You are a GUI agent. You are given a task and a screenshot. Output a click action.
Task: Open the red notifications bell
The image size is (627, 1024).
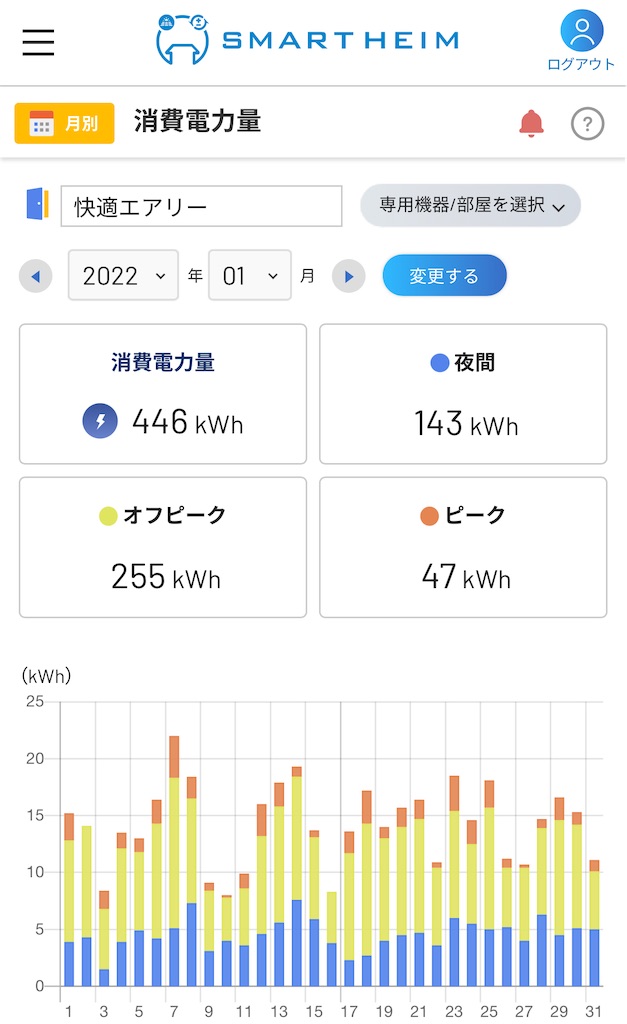click(531, 123)
